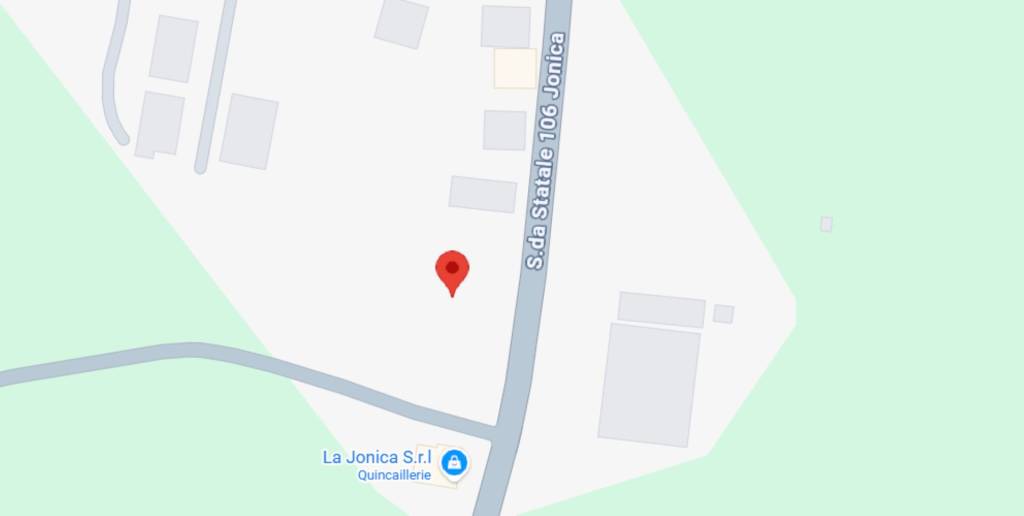Tap the red location pin
Viewport: 1024px width, 516px height.
point(452,270)
